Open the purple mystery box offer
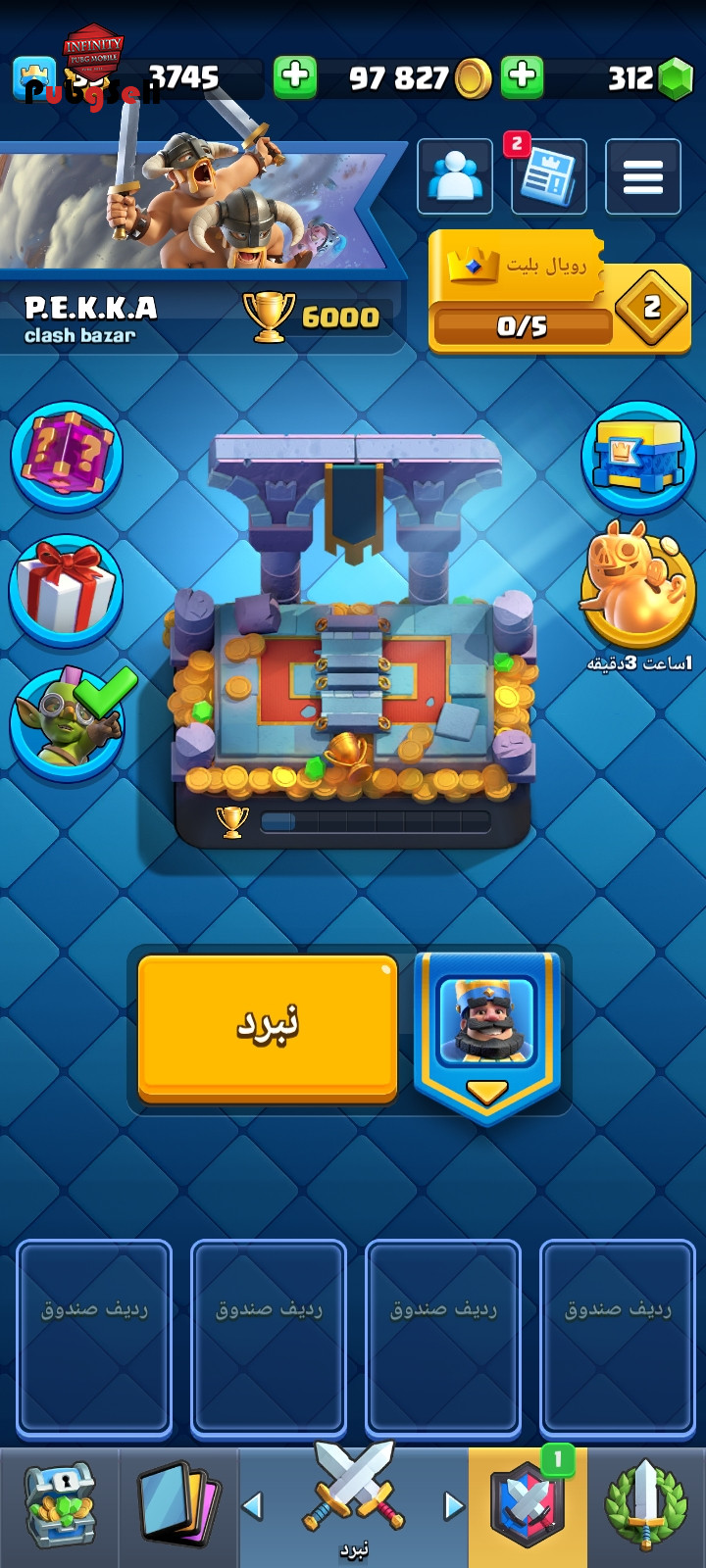 67,456
